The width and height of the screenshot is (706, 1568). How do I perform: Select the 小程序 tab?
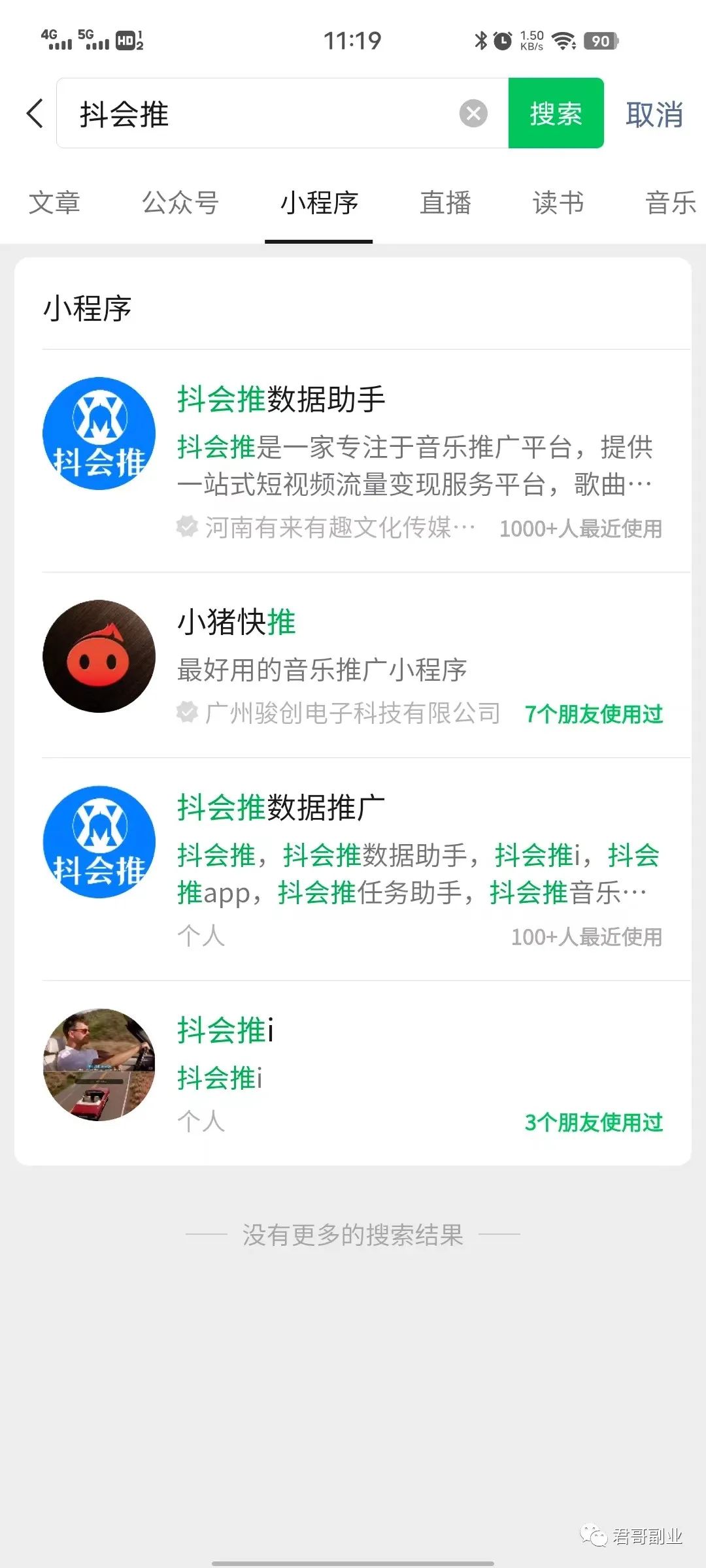tap(319, 203)
